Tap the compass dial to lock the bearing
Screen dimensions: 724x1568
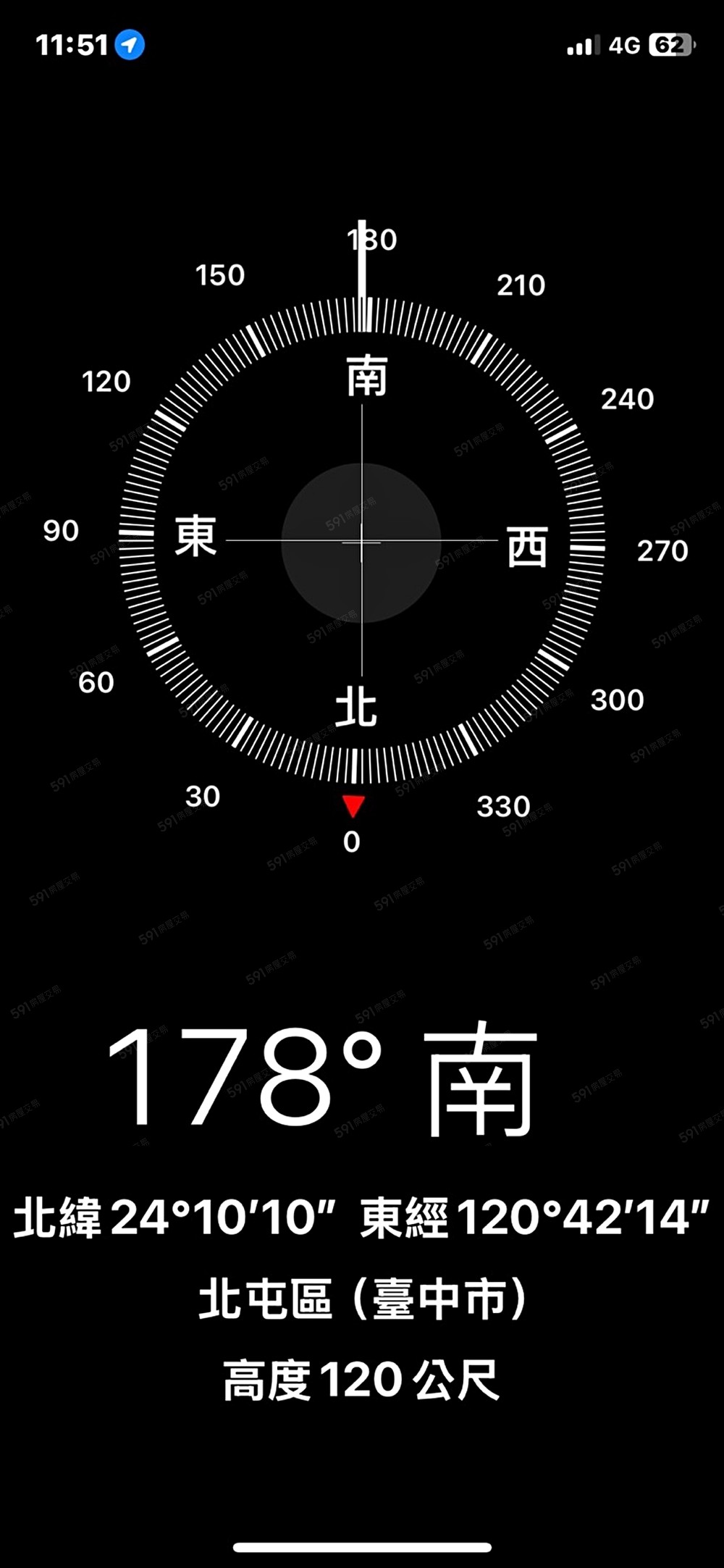(x=361, y=542)
